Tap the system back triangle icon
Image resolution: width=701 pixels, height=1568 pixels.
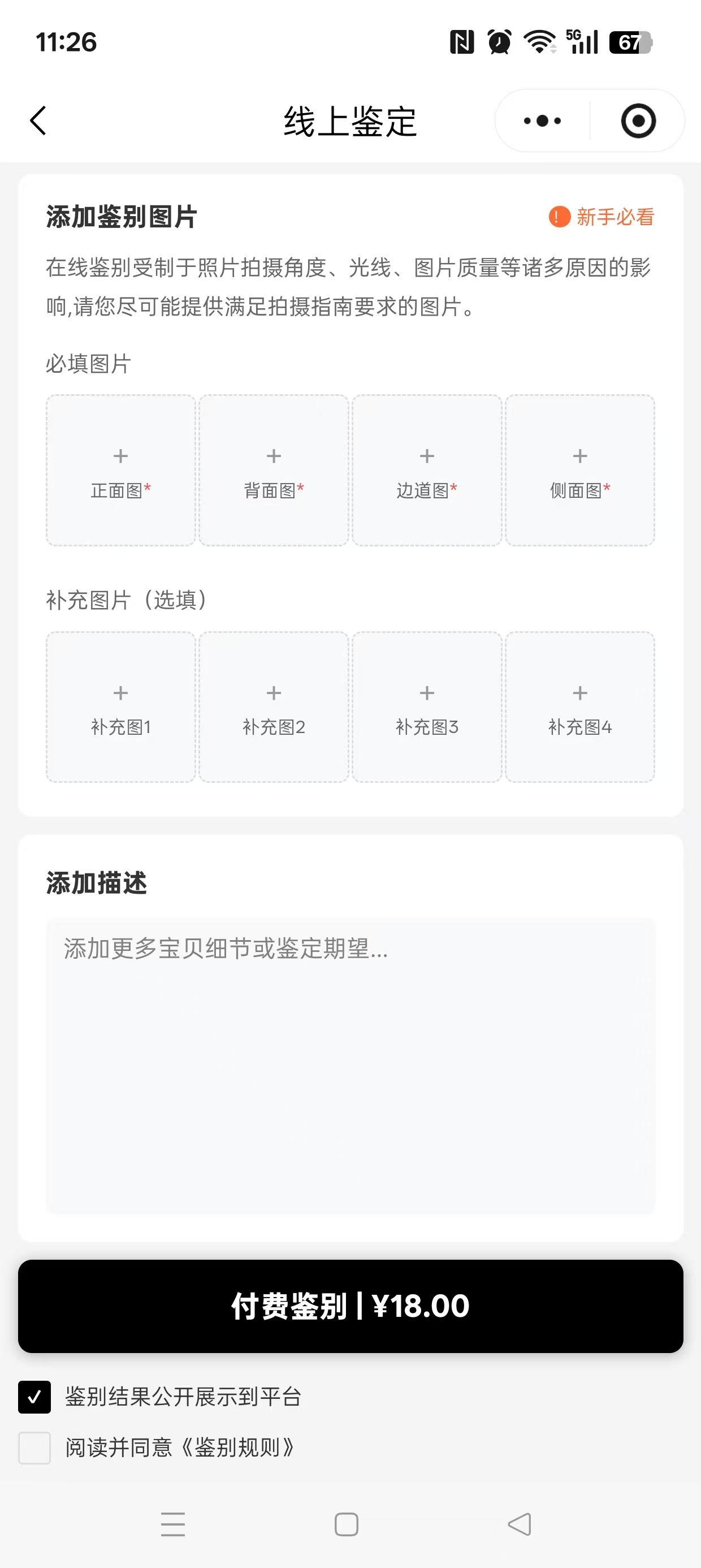tap(518, 1524)
